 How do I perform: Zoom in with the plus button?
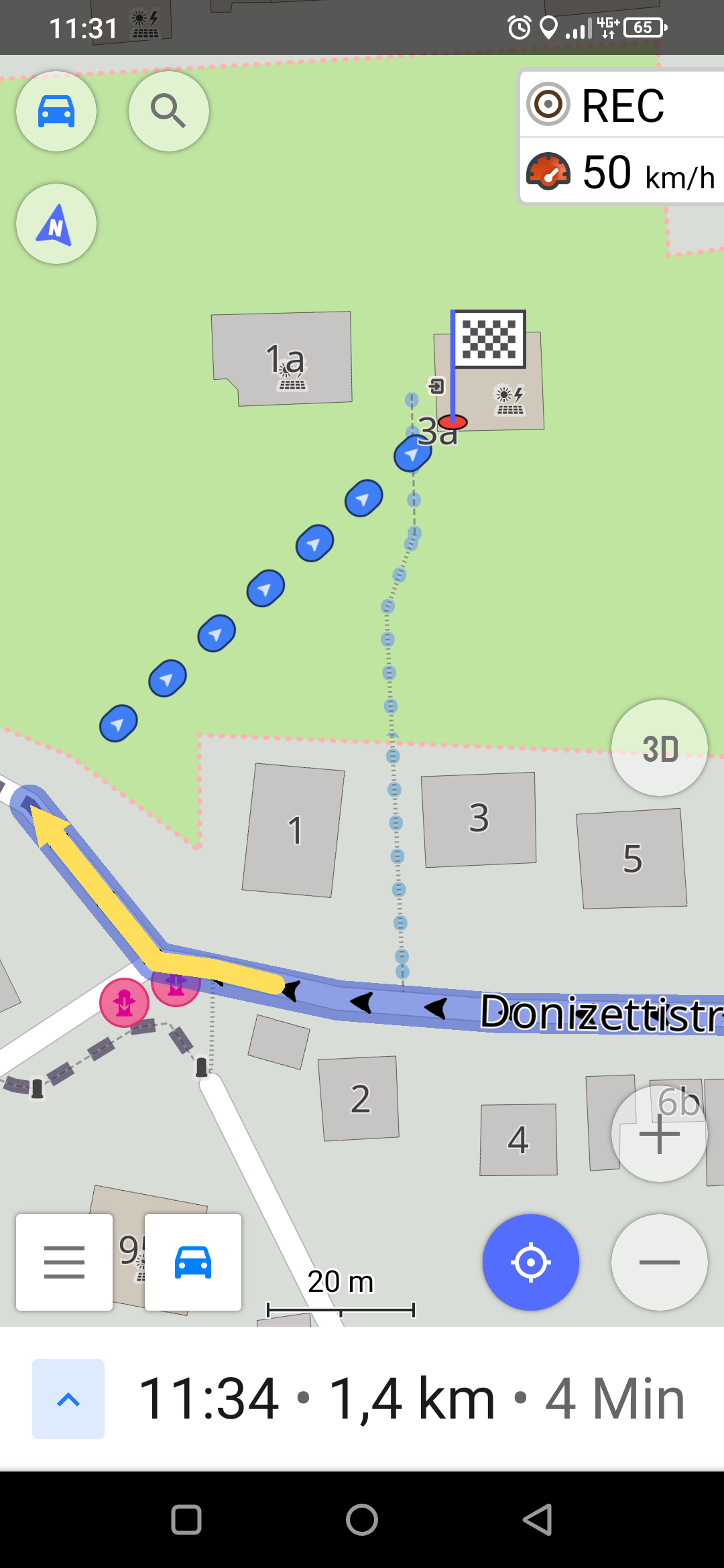coord(660,1134)
